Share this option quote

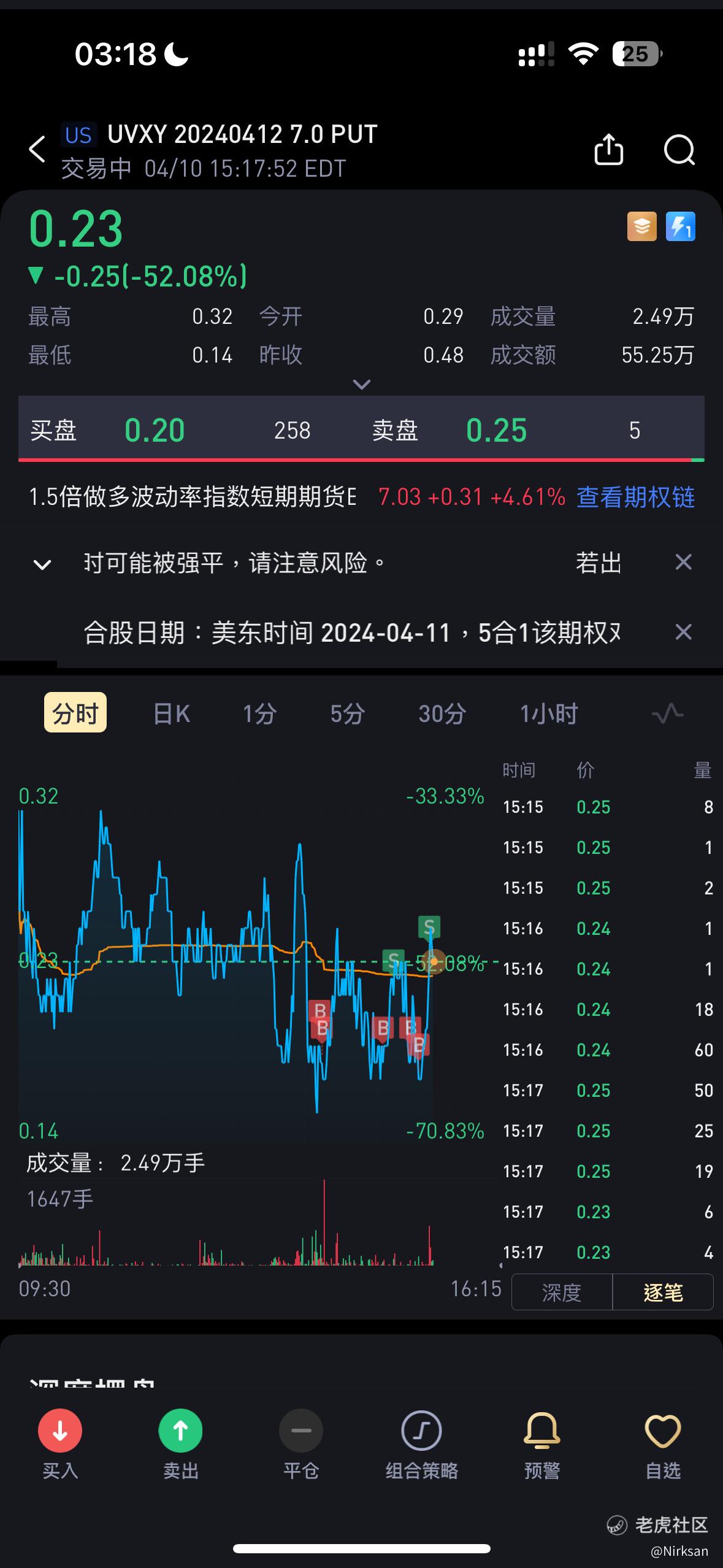pyautogui.click(x=609, y=150)
